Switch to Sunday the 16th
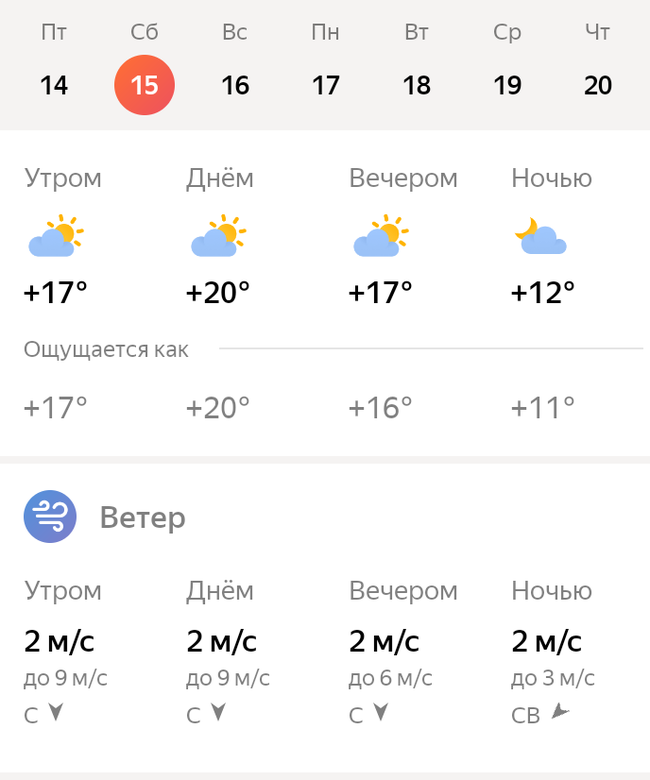The width and height of the screenshot is (650, 780). [235, 84]
